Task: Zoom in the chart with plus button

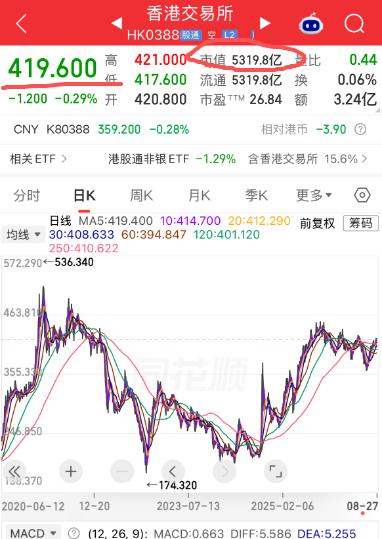Action: [x=71, y=471]
